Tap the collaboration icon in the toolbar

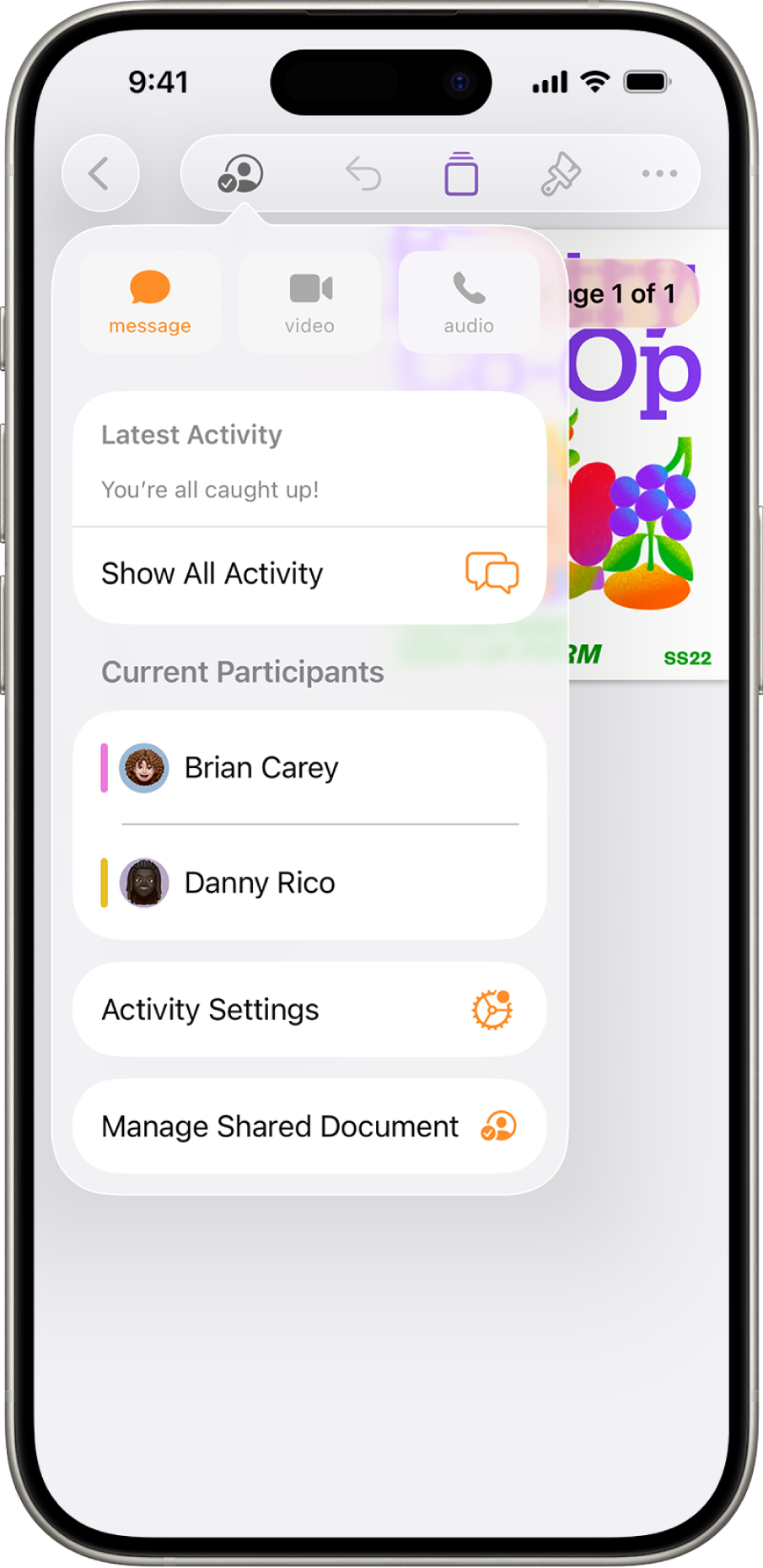point(241,174)
